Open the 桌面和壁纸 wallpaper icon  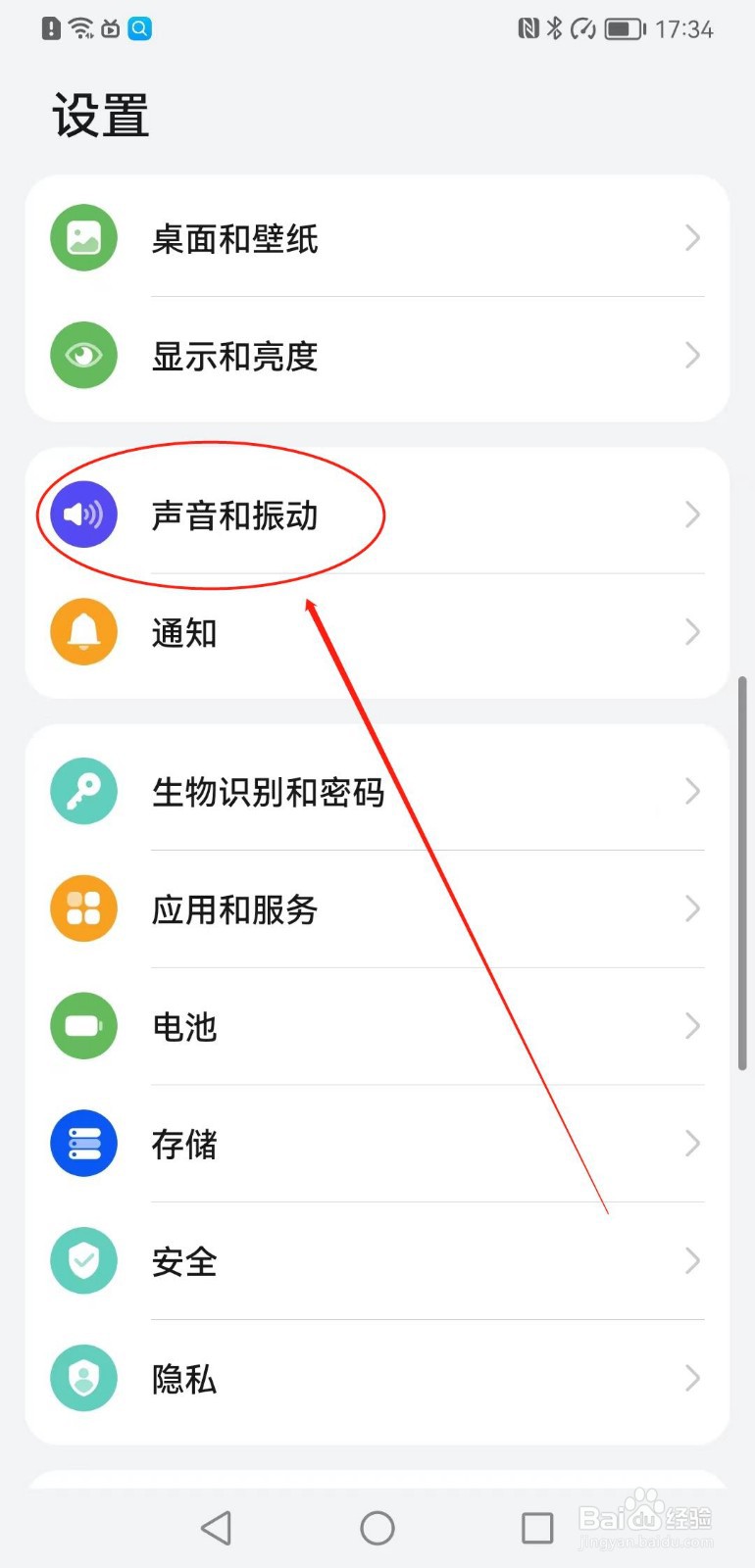pyautogui.click(x=83, y=237)
